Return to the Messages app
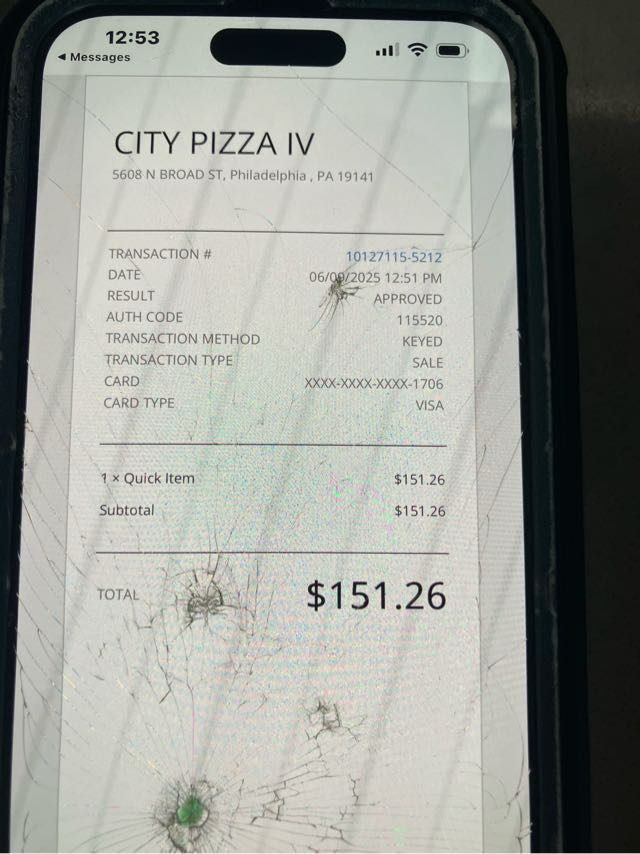The height and width of the screenshot is (854, 640). coord(95,58)
